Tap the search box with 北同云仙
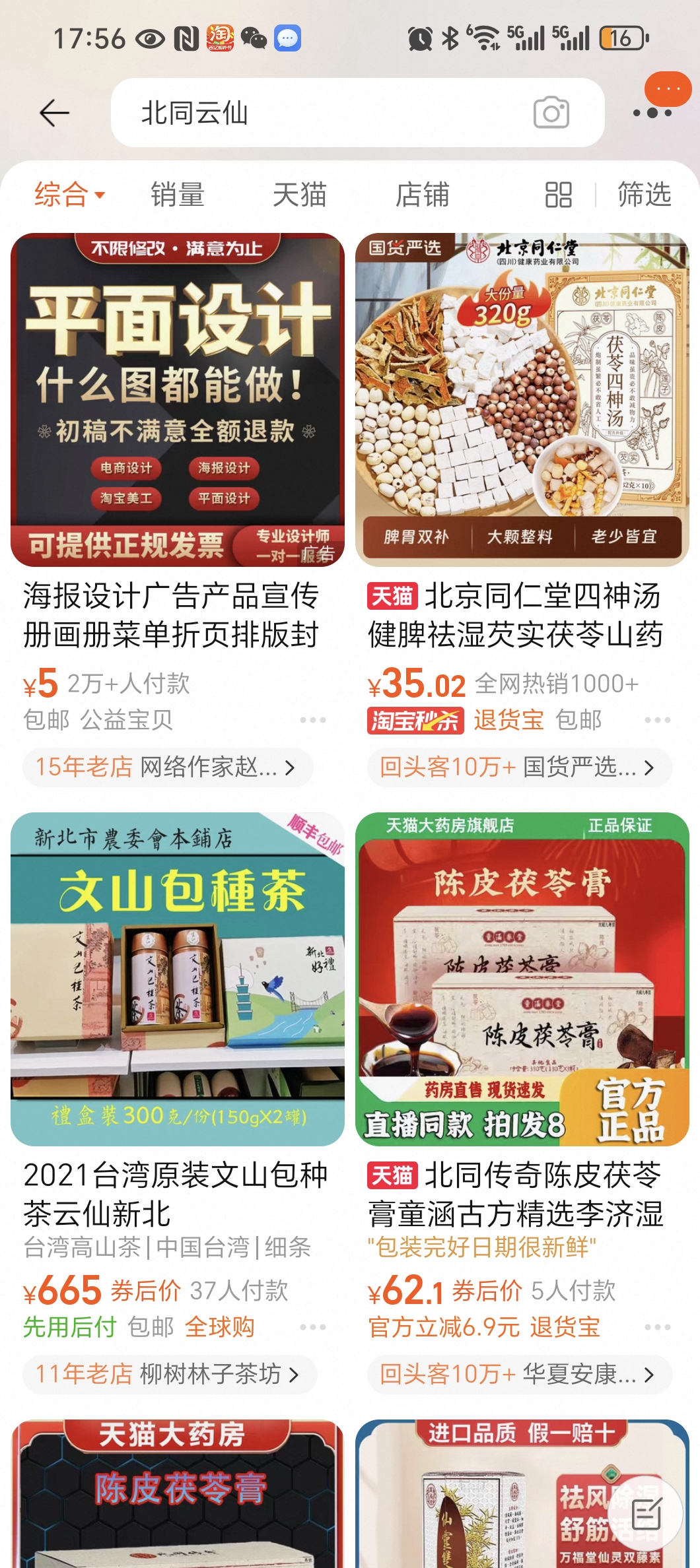Screen dimensions: 700x1568 [317, 113]
